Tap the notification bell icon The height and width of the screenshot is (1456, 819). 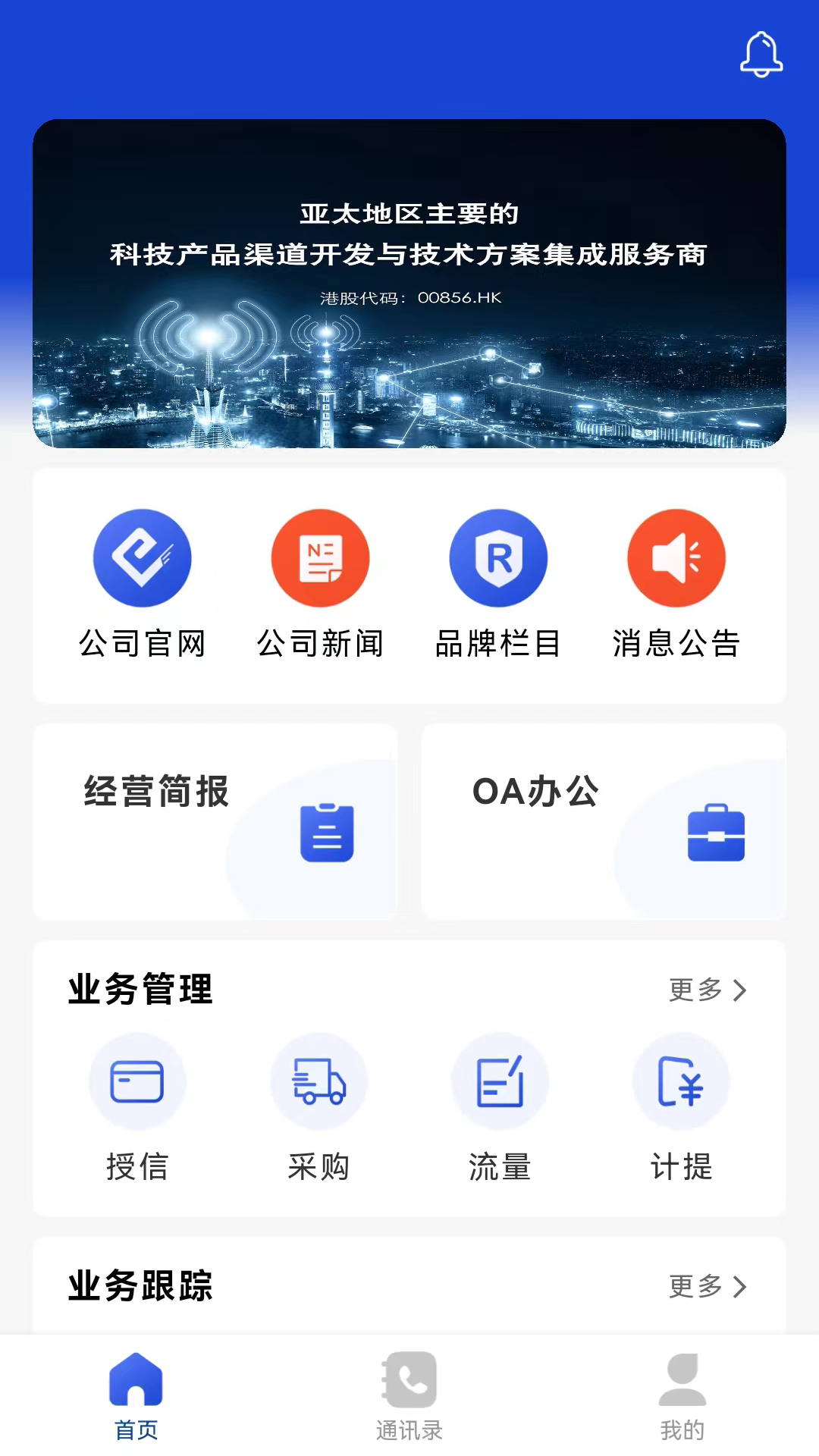pyautogui.click(x=761, y=55)
